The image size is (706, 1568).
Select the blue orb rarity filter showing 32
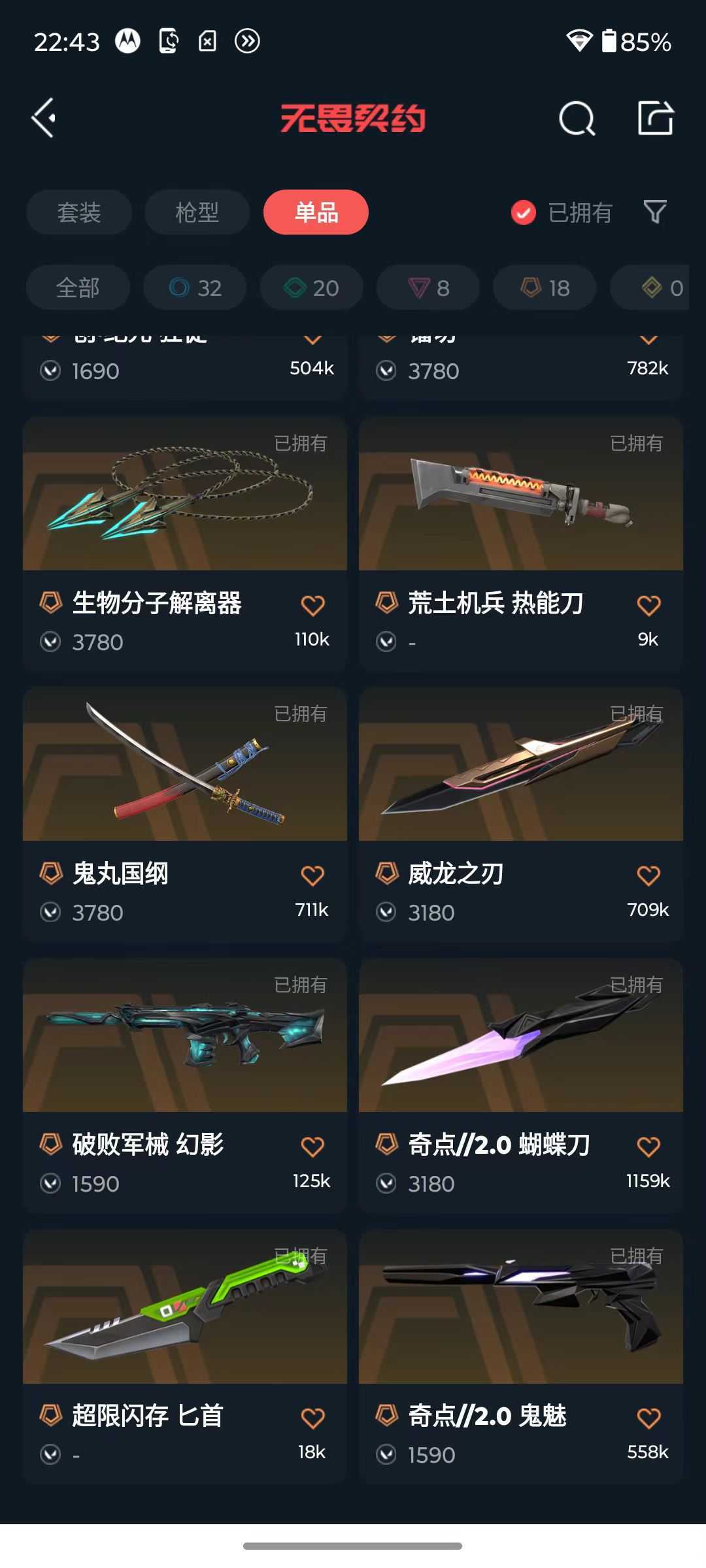(194, 287)
